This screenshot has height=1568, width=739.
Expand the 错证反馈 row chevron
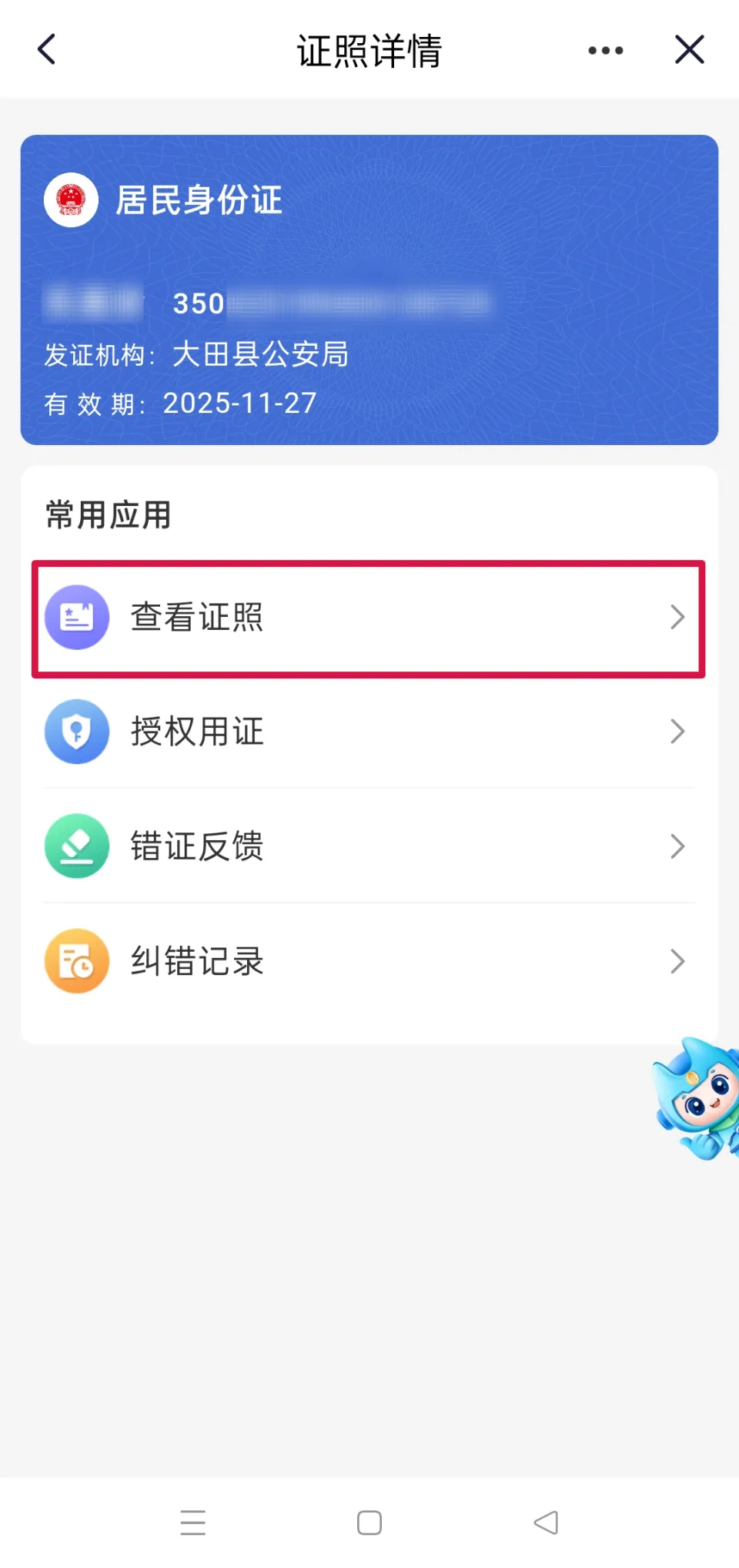677,846
